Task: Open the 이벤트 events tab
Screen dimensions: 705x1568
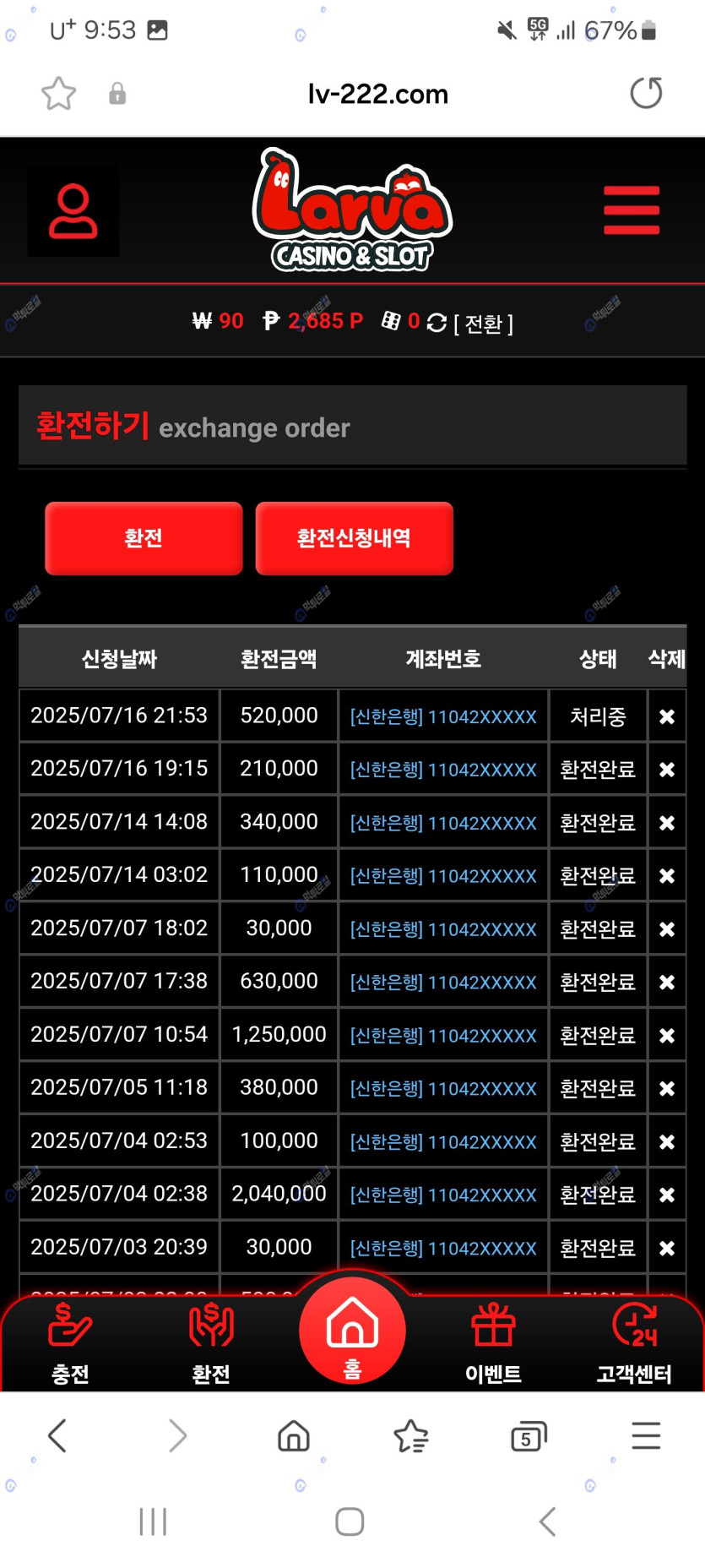Action: coord(493,1343)
